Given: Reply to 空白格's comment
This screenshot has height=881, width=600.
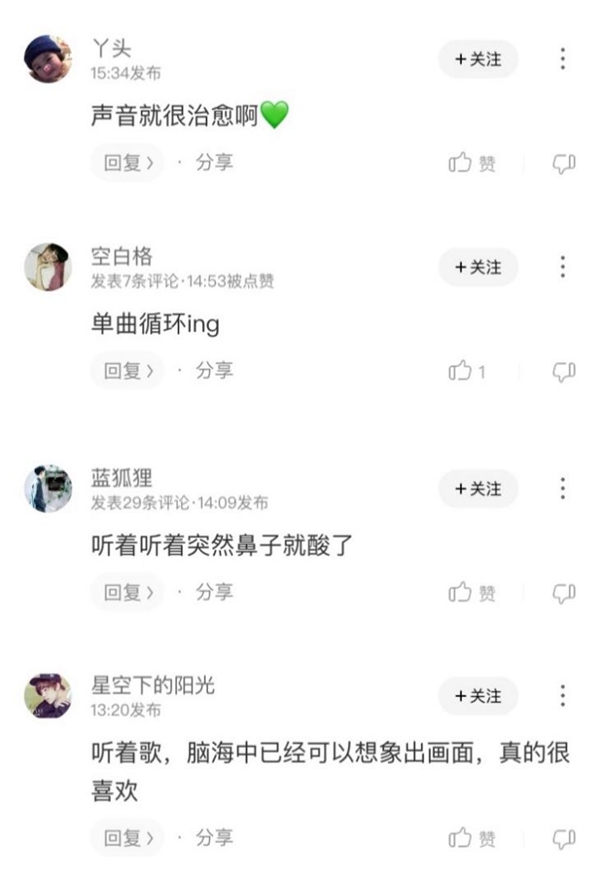Looking at the screenshot, I should [x=127, y=371].
